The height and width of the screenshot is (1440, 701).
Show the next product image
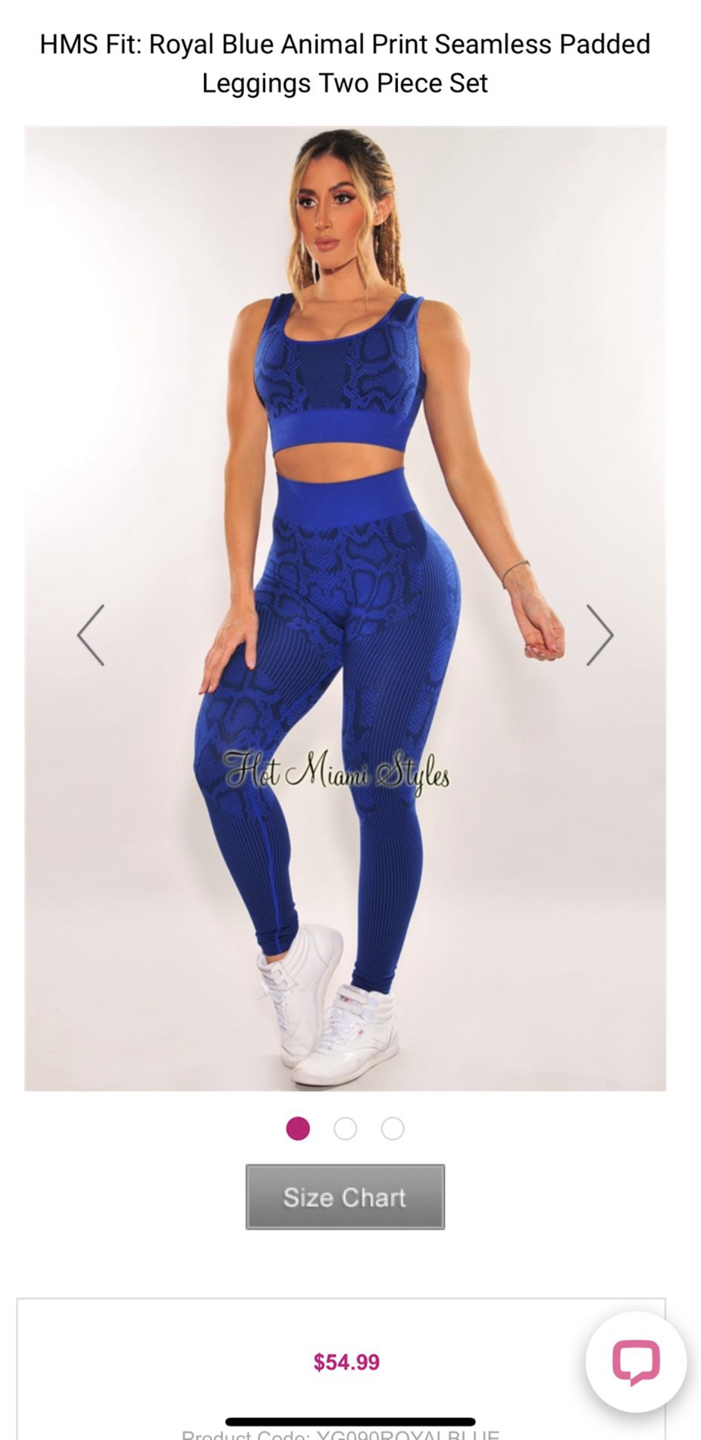599,635
